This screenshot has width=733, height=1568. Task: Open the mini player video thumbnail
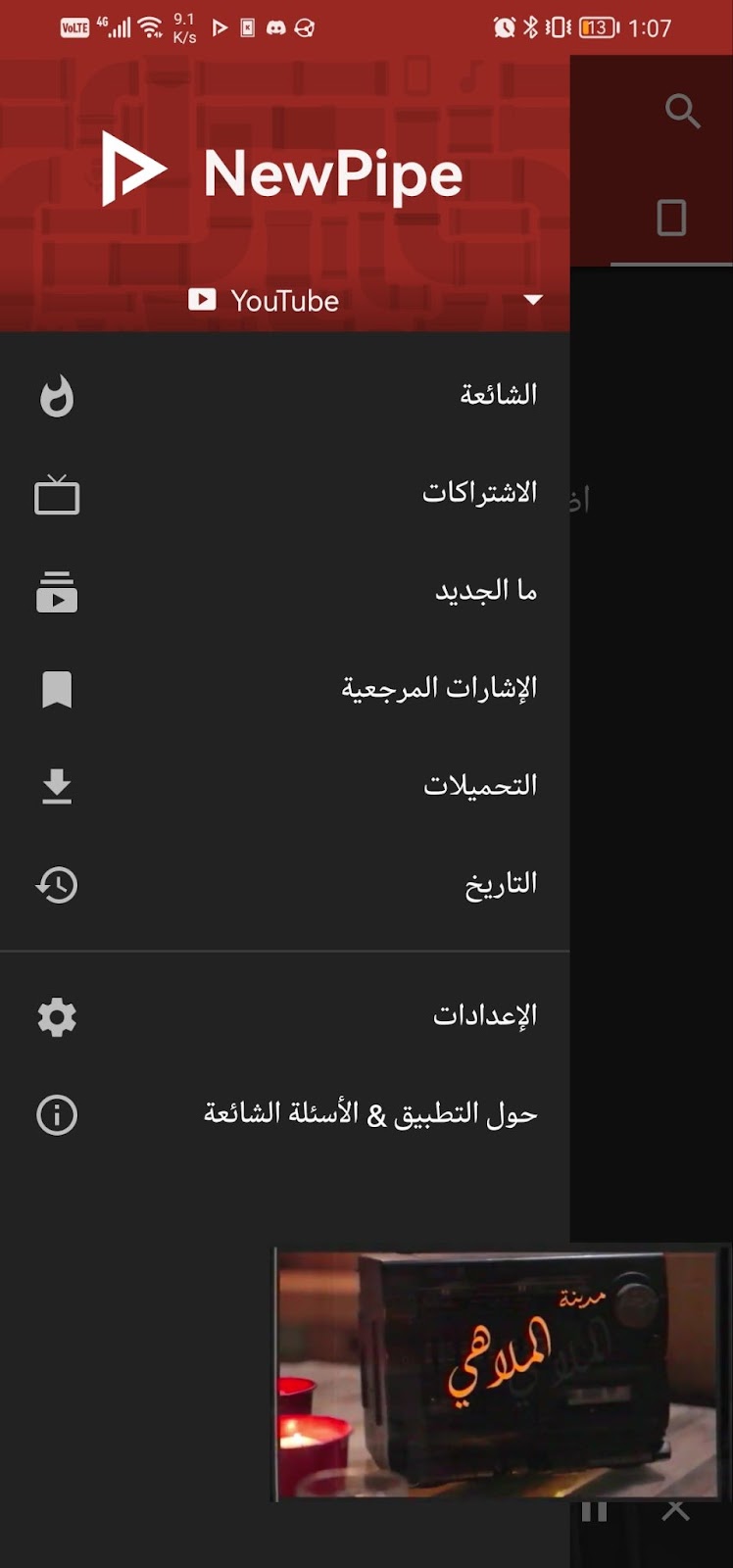(x=501, y=1374)
